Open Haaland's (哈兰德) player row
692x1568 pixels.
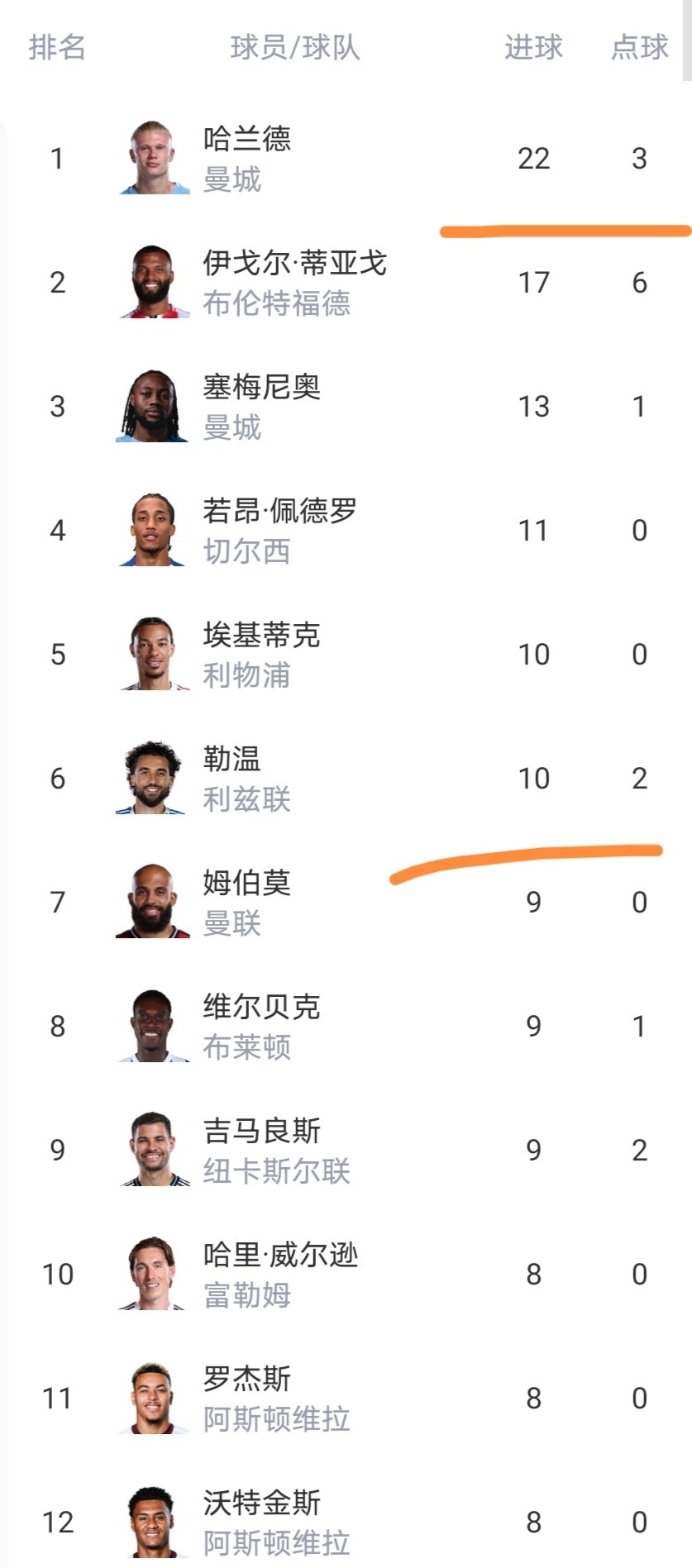tap(247, 158)
